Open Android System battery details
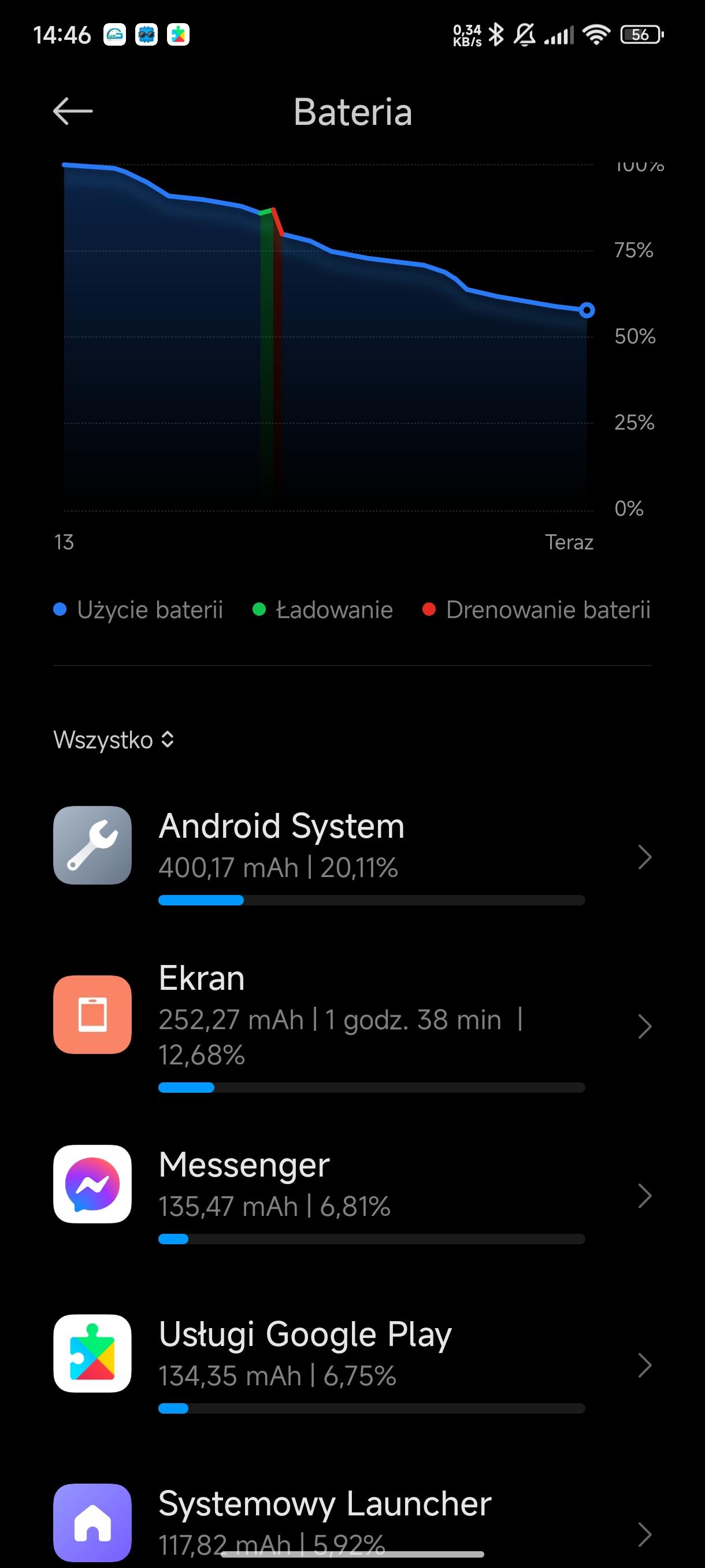Viewport: 705px width, 1568px height. (352, 855)
